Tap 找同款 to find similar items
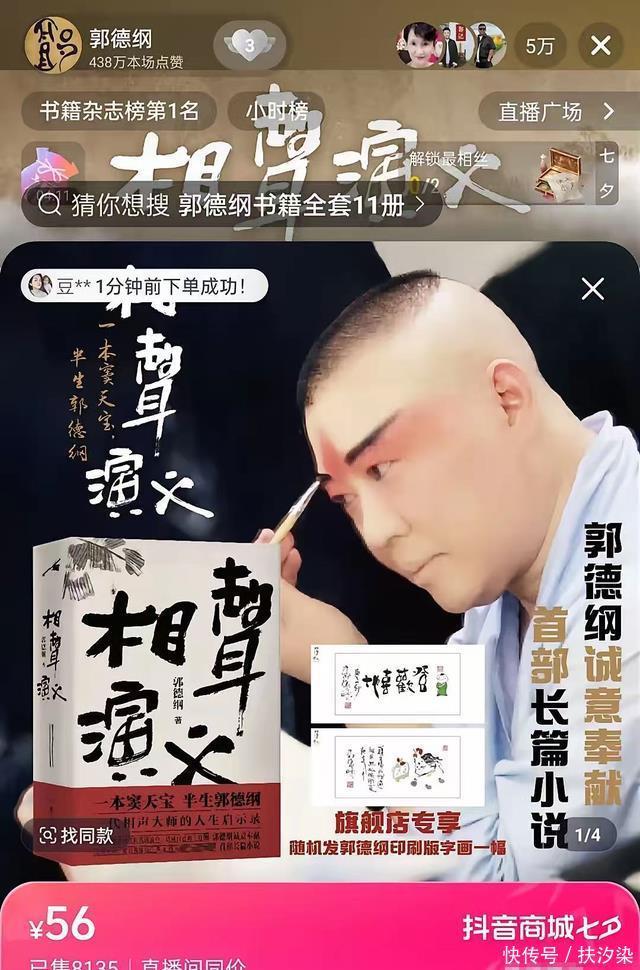640x970 pixels. [x=78, y=835]
